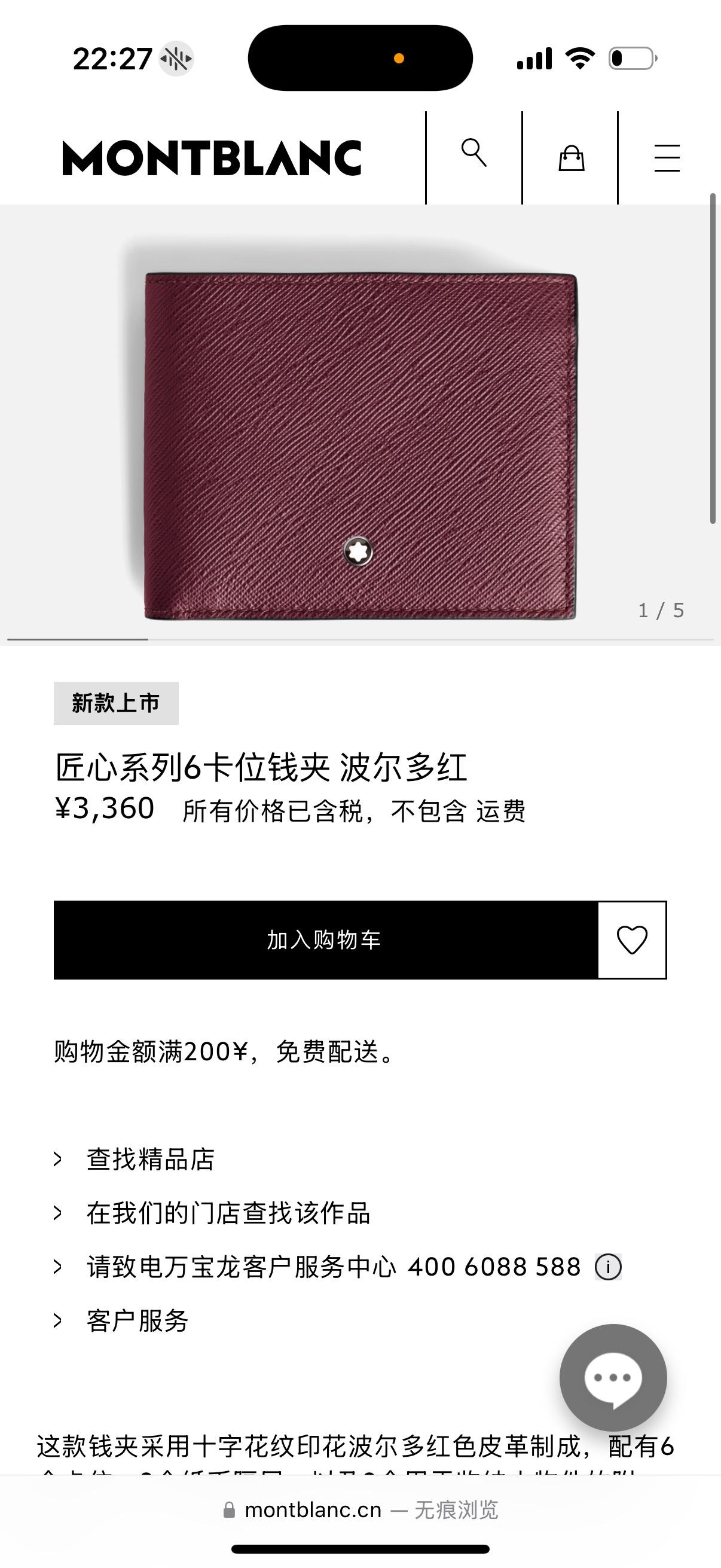Viewport: 721px width, 1568px height.
Task: Open 查找精品店 boutique finder
Action: click(x=150, y=1160)
